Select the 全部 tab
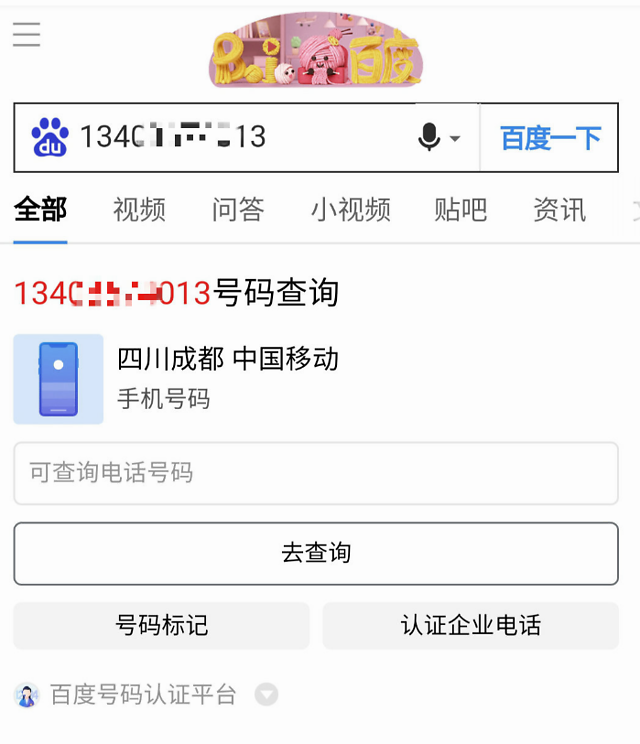 40,209
